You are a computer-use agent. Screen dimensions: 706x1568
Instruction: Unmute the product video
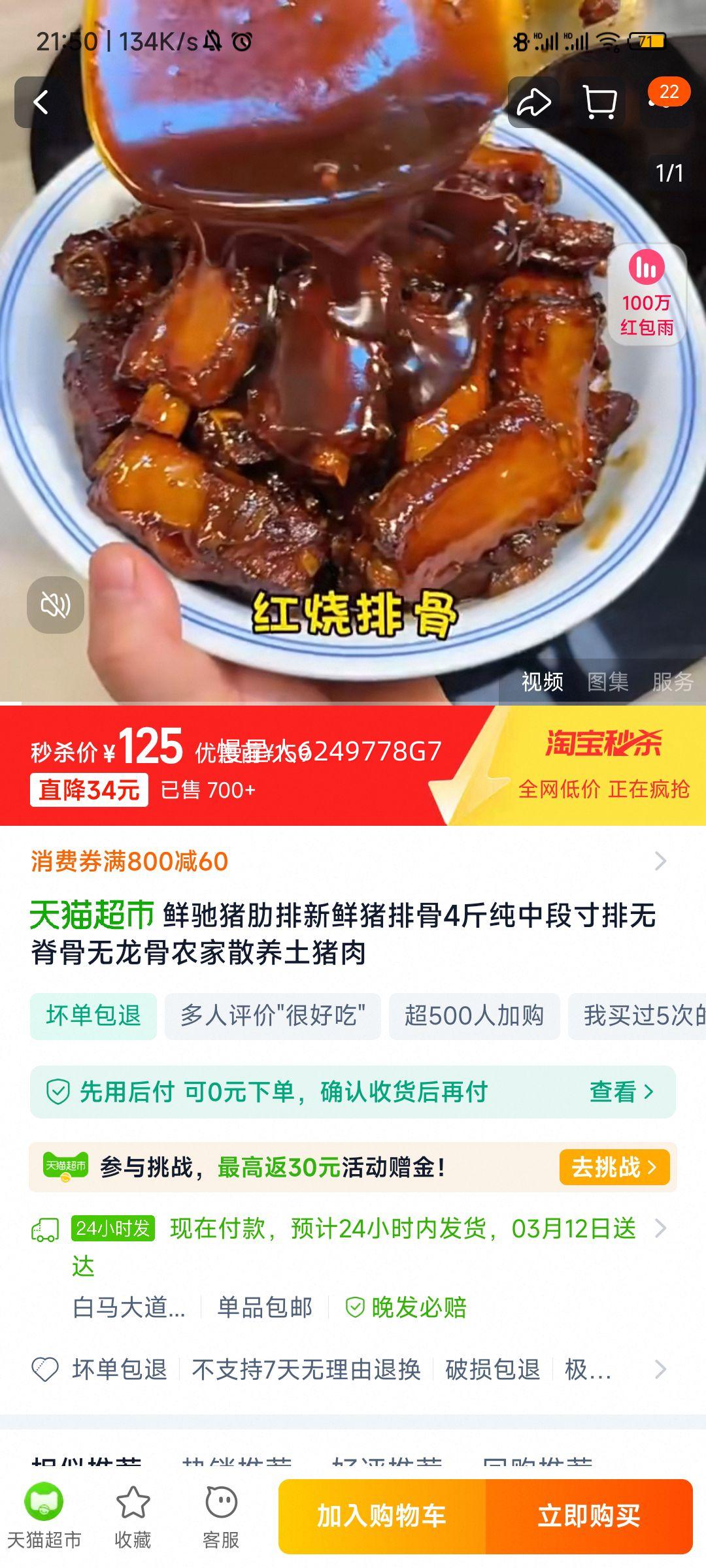56,605
